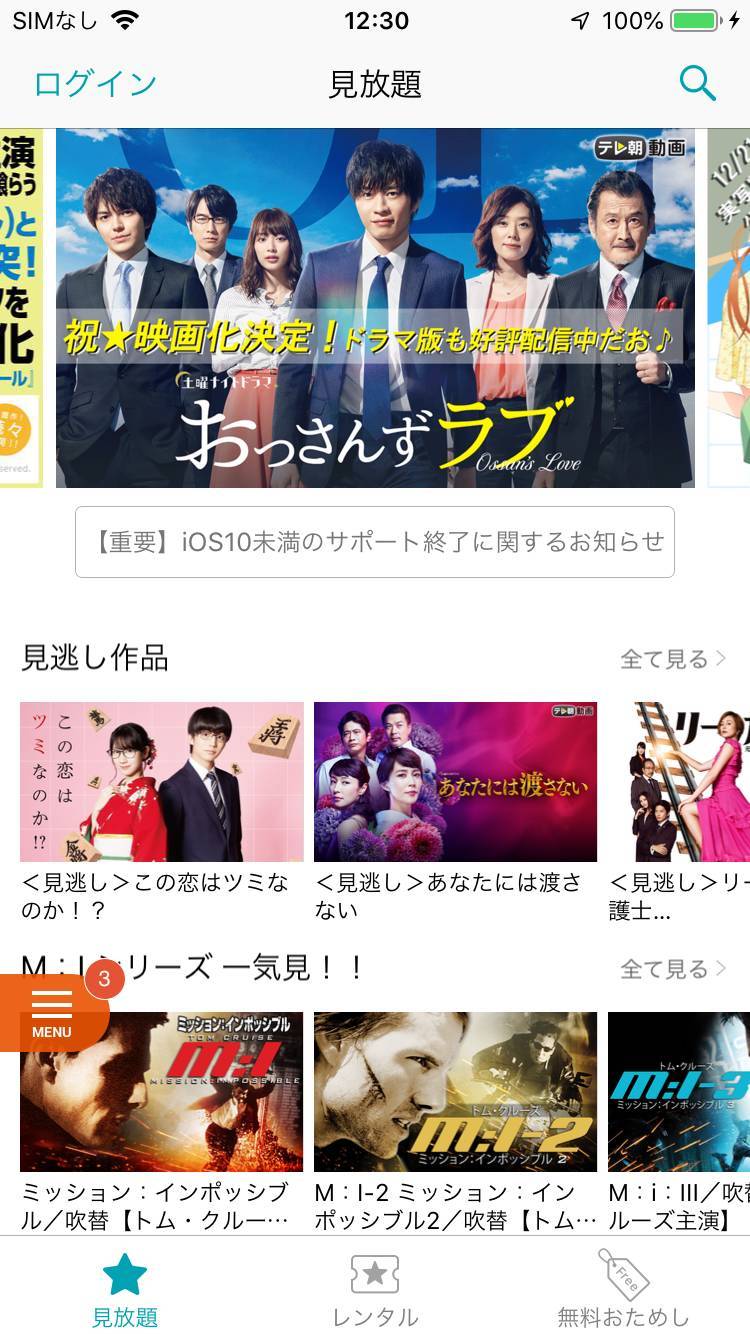View all M:I series titles
Image resolution: width=750 pixels, height=1334 pixels.
[672, 969]
